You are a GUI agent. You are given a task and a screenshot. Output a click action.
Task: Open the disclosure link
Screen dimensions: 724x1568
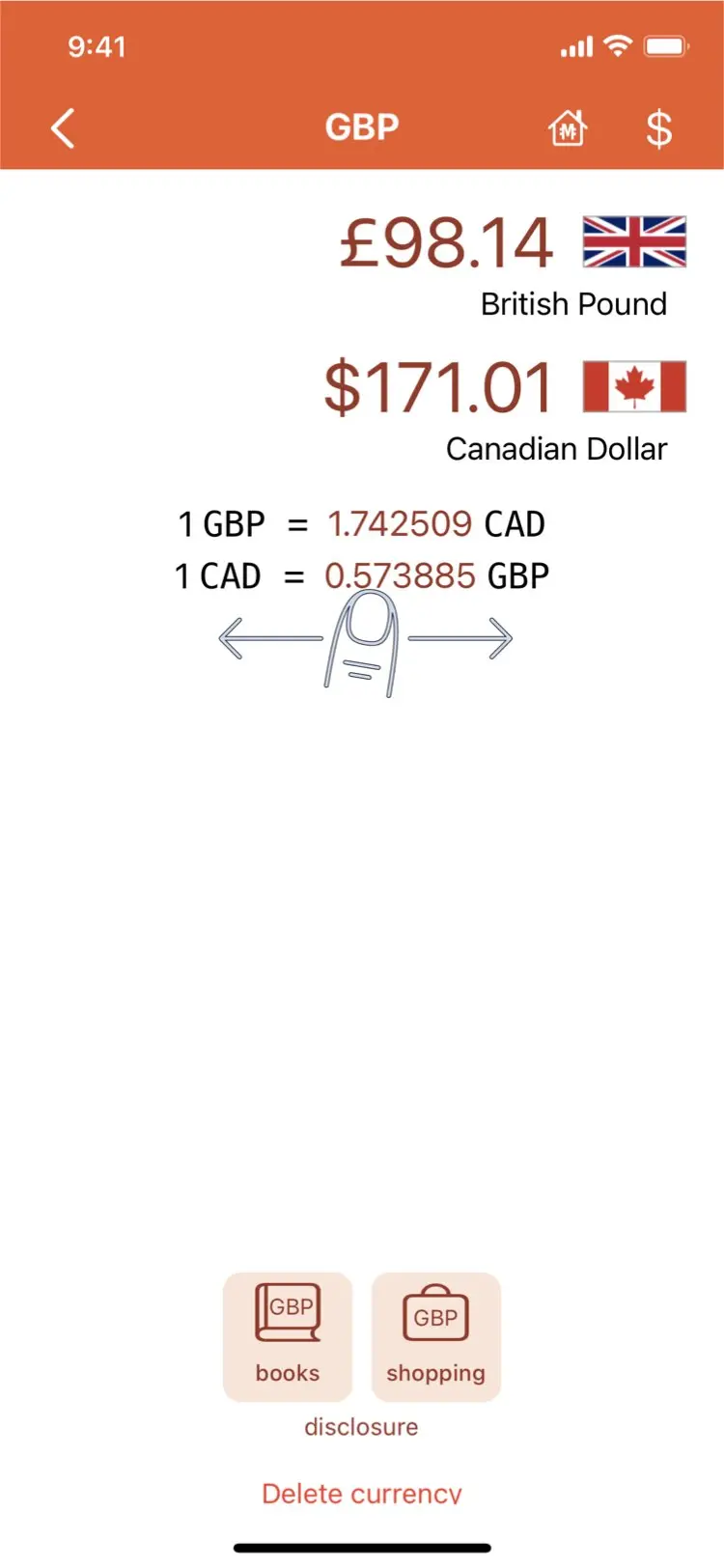[361, 1427]
